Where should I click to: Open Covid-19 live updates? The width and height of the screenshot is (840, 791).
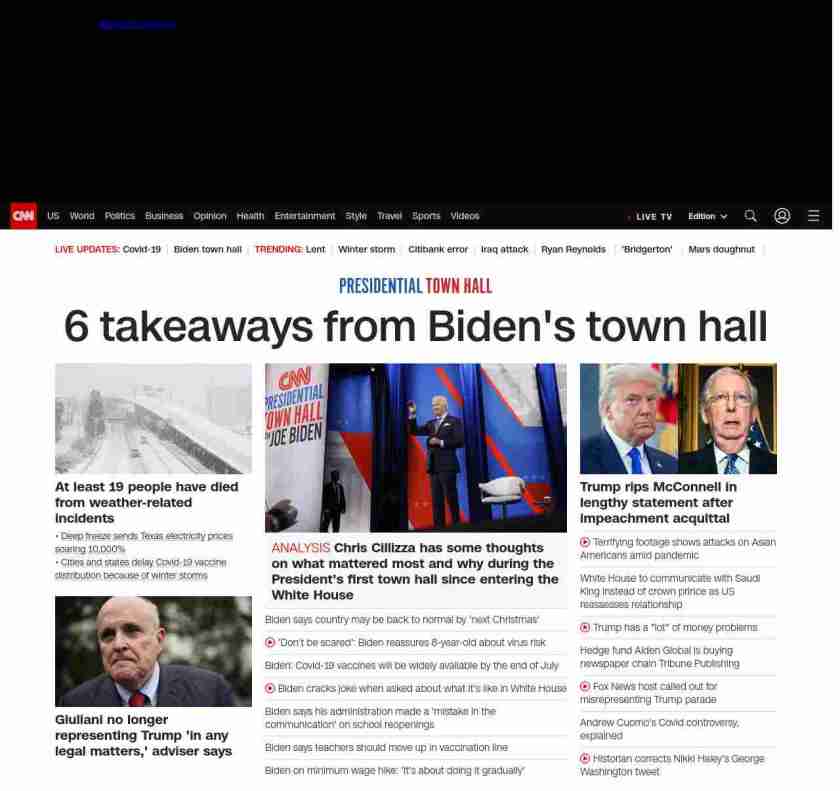click(x=141, y=249)
